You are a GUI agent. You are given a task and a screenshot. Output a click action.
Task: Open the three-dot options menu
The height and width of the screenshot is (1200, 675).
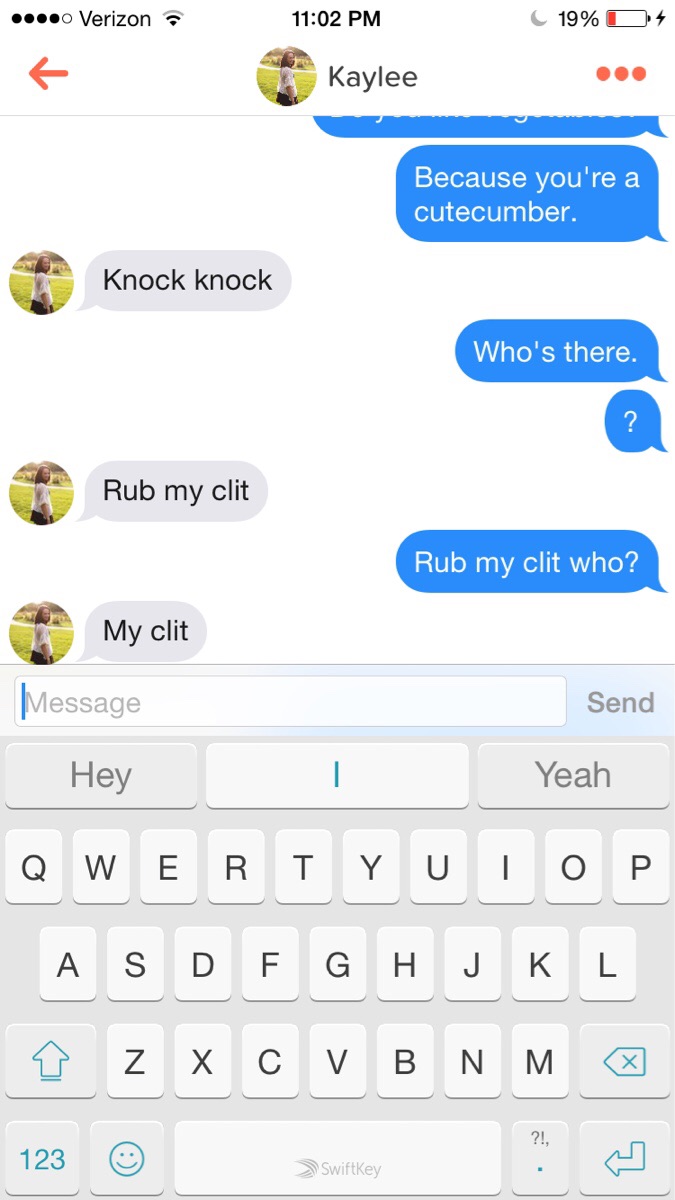[x=620, y=74]
